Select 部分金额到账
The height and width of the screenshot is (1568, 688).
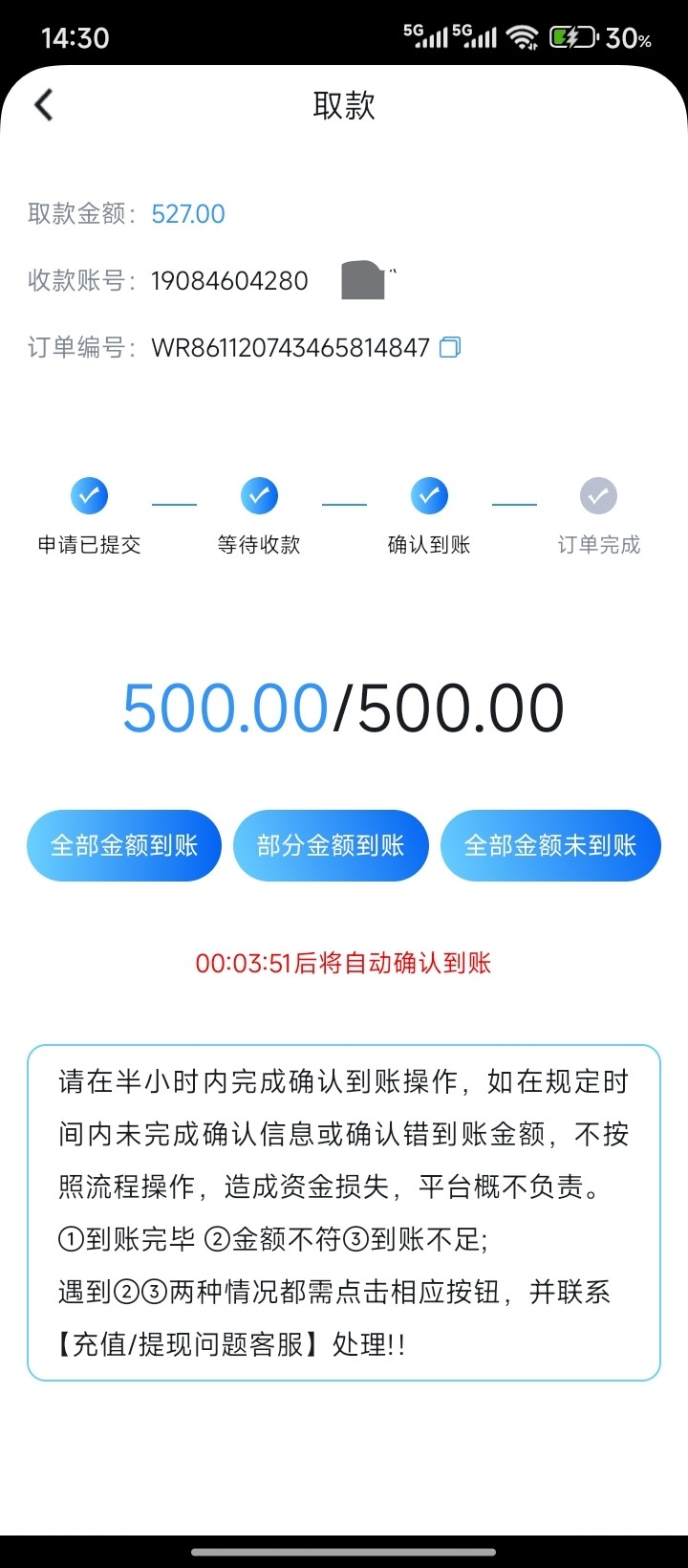331,845
